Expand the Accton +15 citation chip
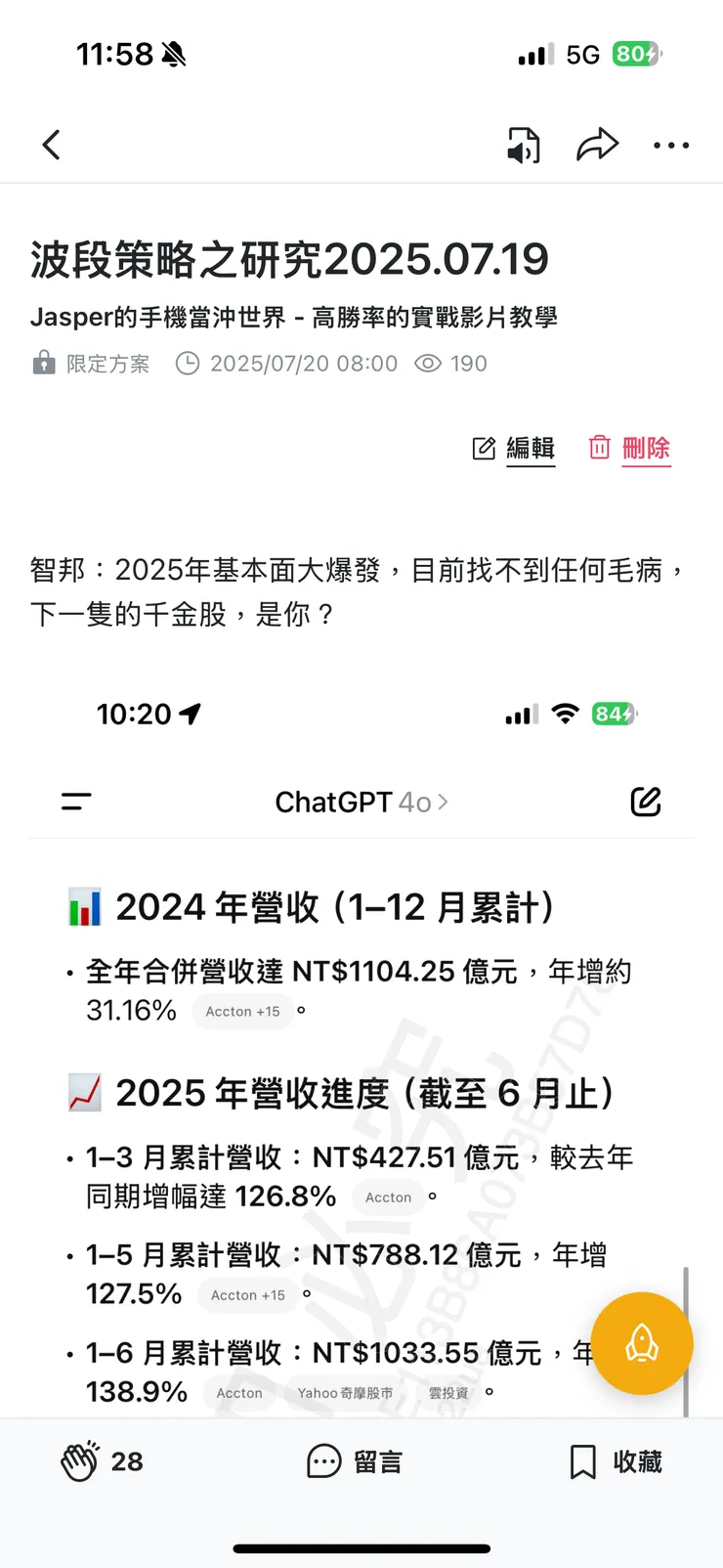The width and height of the screenshot is (723, 1568). tap(242, 1012)
